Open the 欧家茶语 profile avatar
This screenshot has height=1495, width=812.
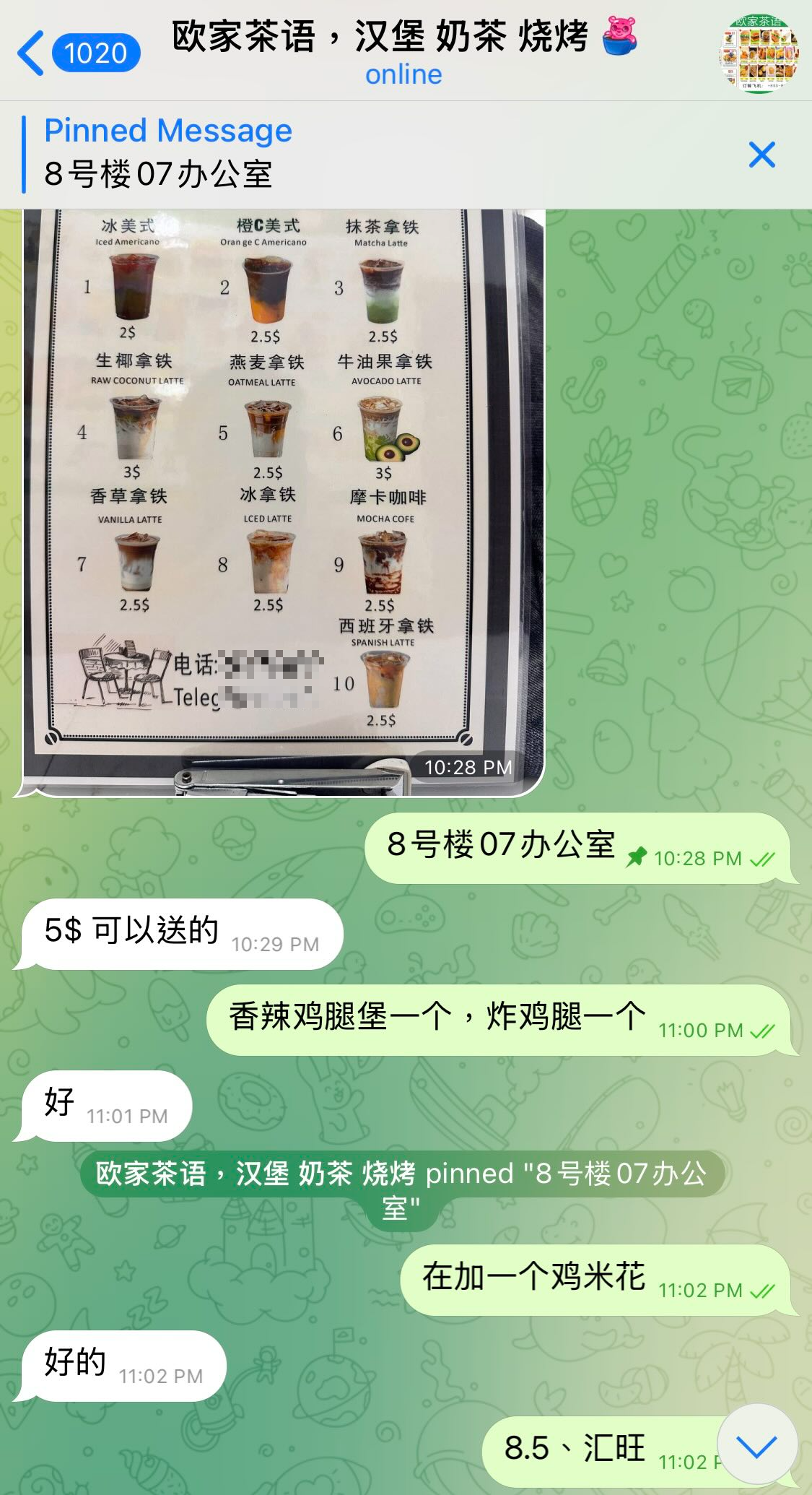(759, 53)
